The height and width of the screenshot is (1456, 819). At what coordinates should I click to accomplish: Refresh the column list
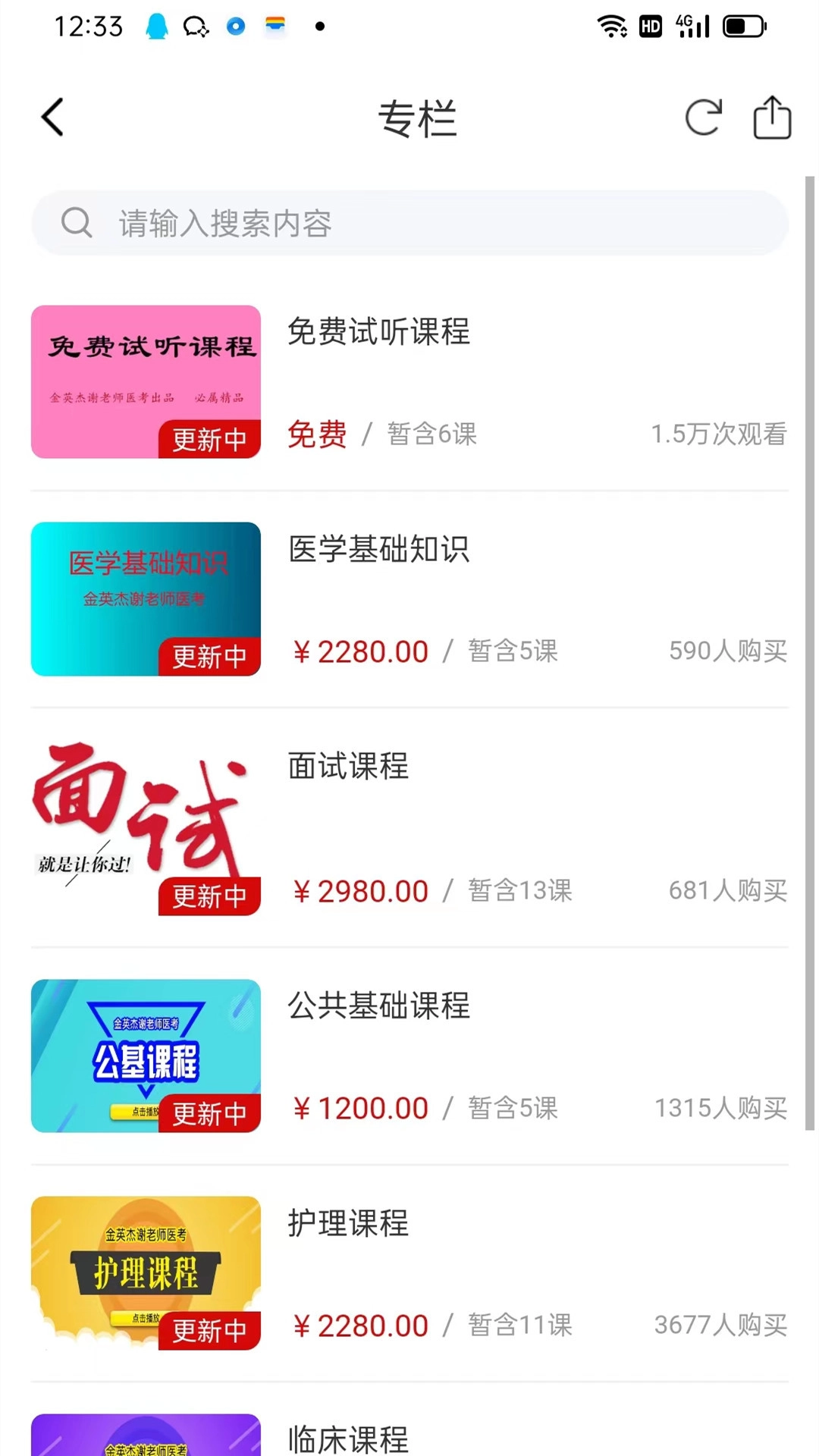(x=703, y=118)
